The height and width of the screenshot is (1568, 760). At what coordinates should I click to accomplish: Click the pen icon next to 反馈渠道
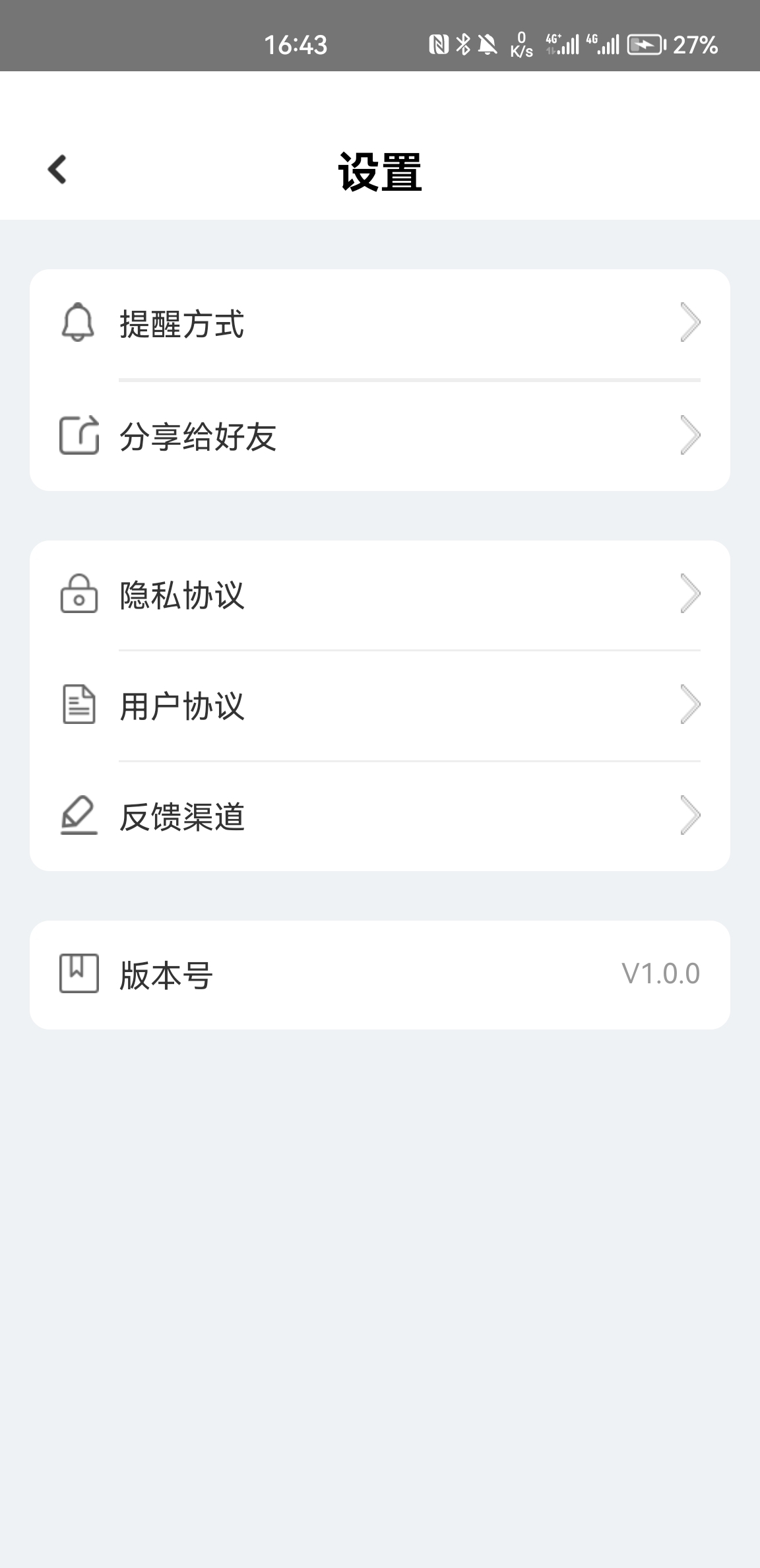pyautogui.click(x=77, y=816)
